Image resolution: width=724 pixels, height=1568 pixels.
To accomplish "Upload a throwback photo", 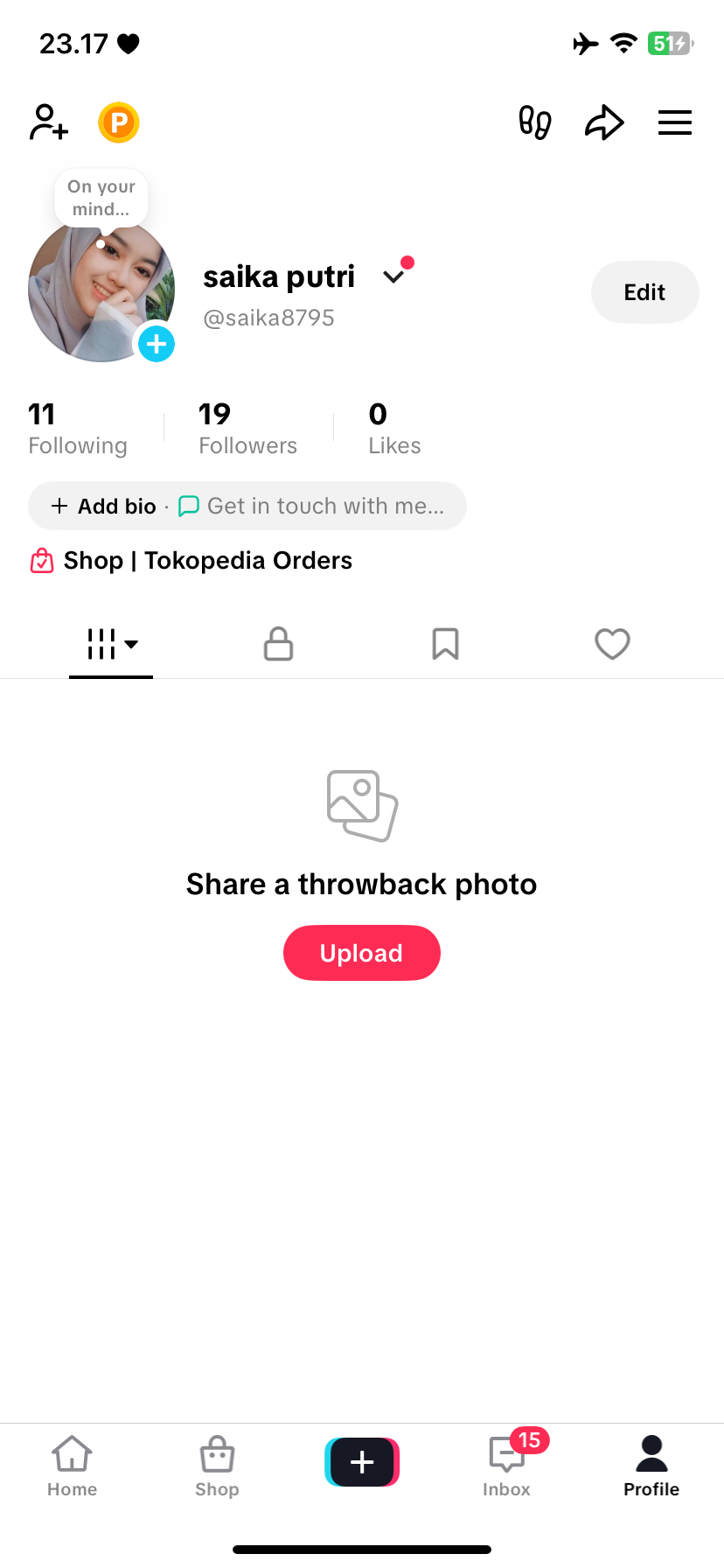I will point(361,953).
